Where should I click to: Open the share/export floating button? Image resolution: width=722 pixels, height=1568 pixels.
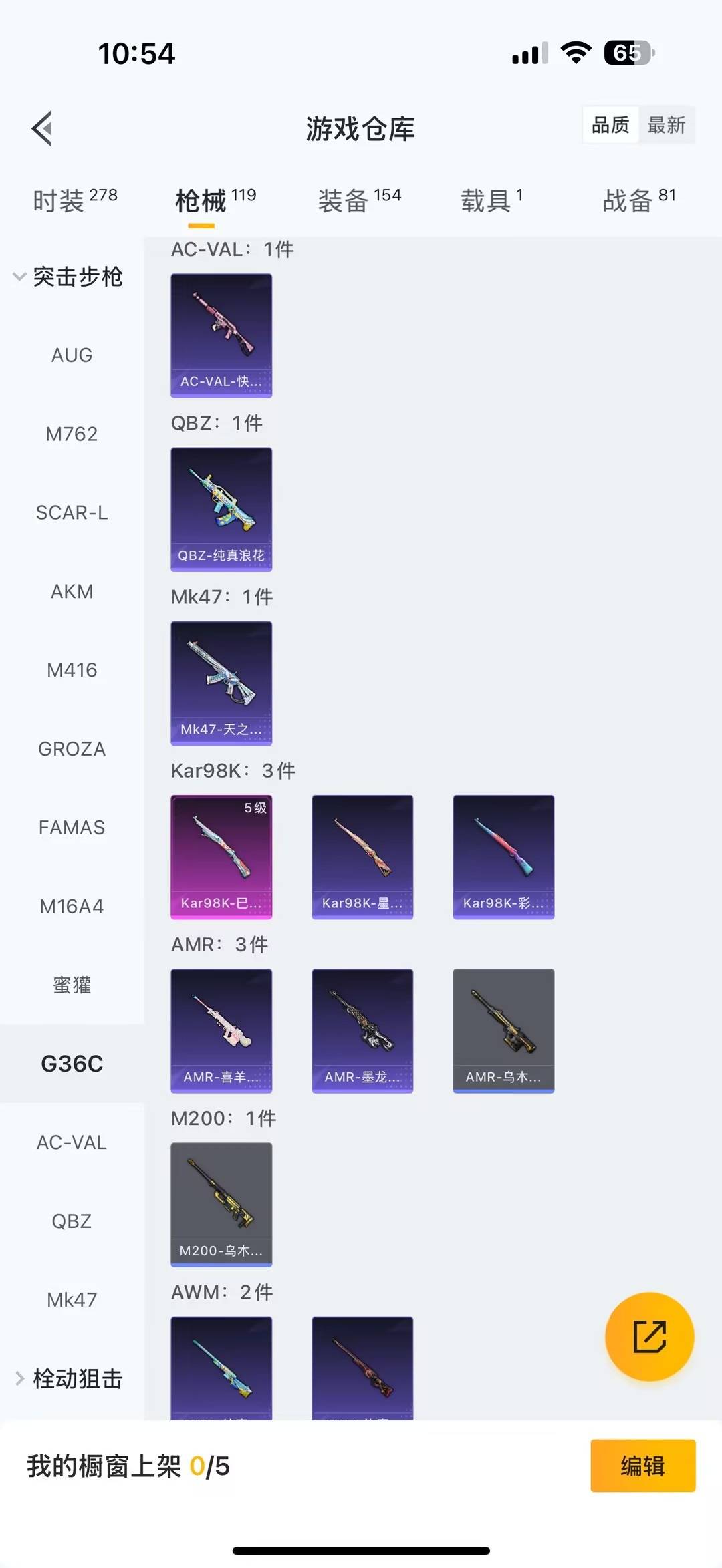coord(649,1338)
